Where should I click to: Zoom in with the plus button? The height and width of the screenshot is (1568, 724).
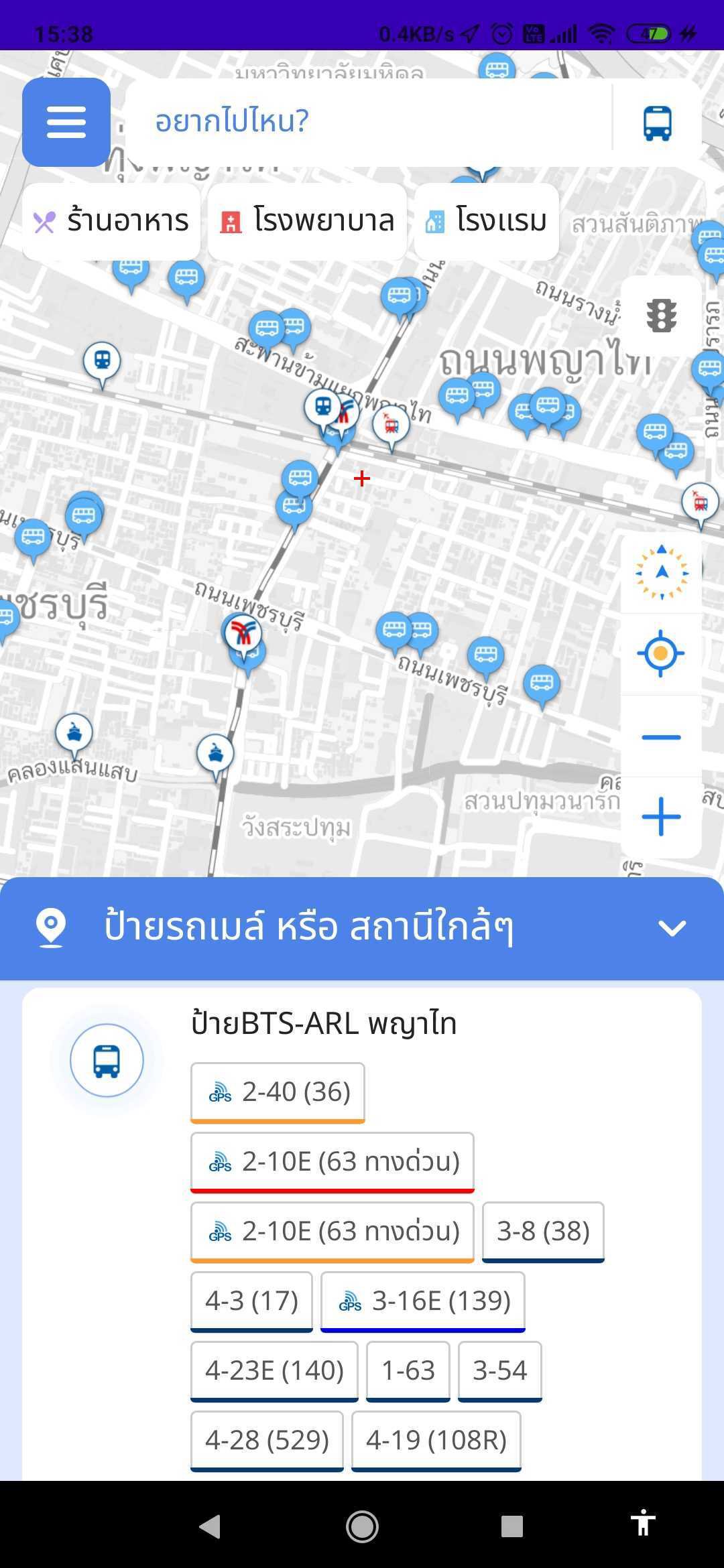point(661,817)
